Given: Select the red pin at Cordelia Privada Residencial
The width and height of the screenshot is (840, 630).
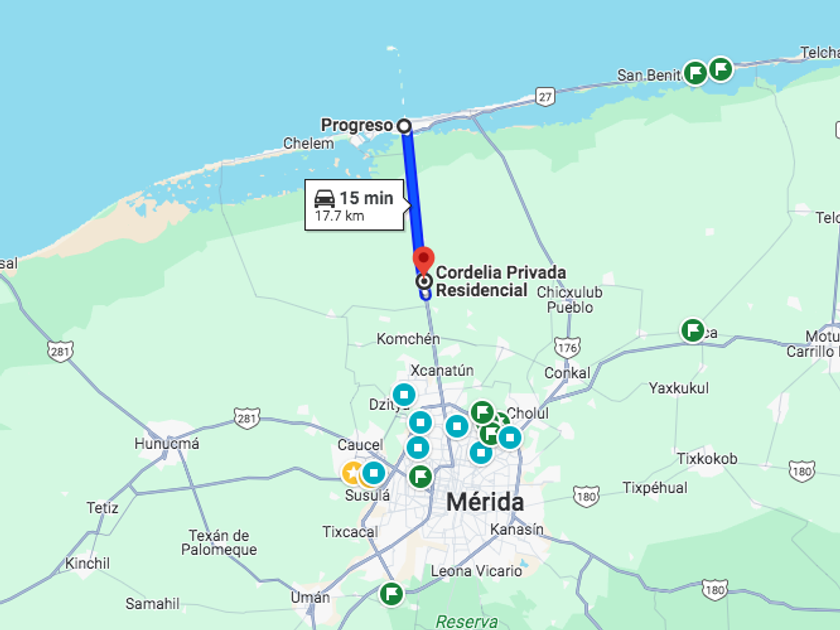Looking at the screenshot, I should pos(423,261).
